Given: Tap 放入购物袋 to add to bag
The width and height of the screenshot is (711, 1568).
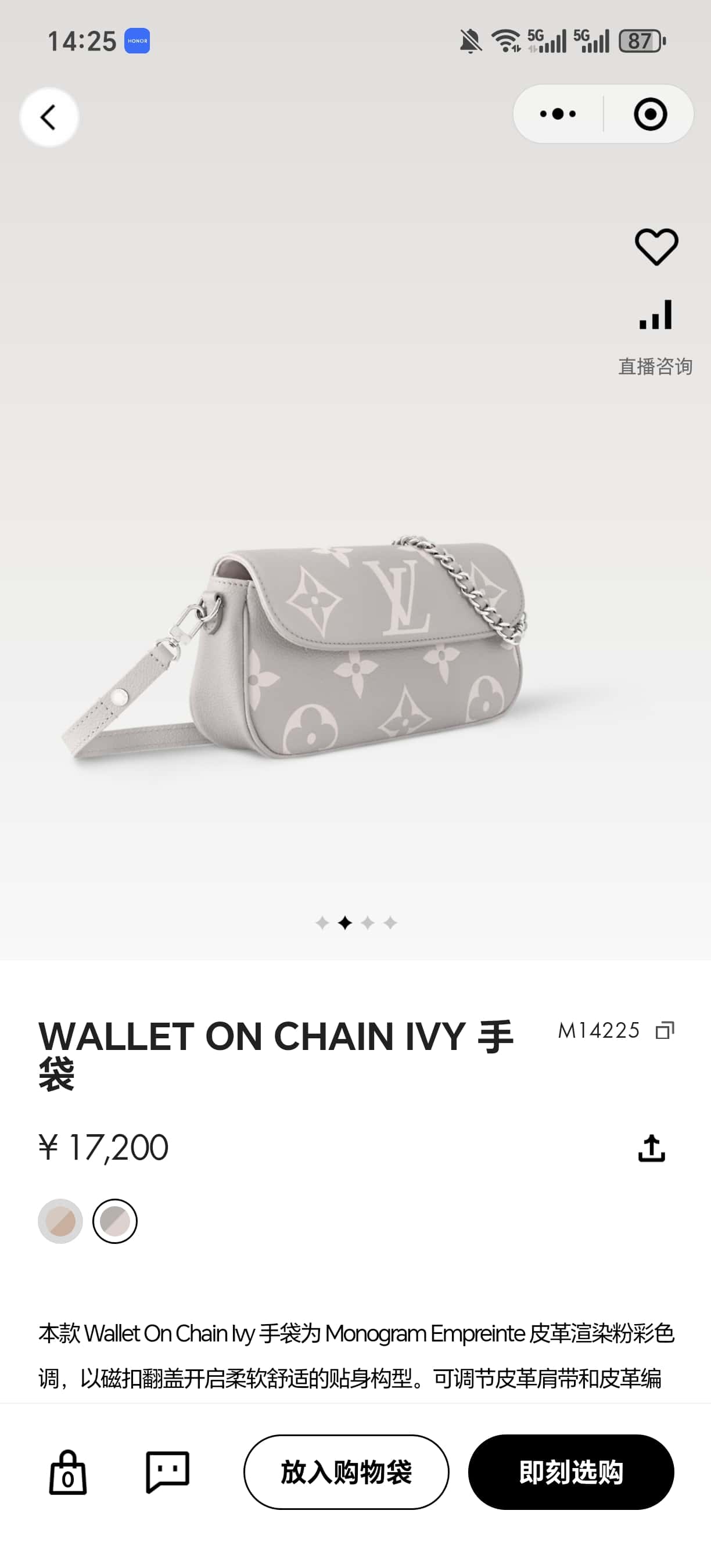Looking at the screenshot, I should click(x=346, y=1472).
